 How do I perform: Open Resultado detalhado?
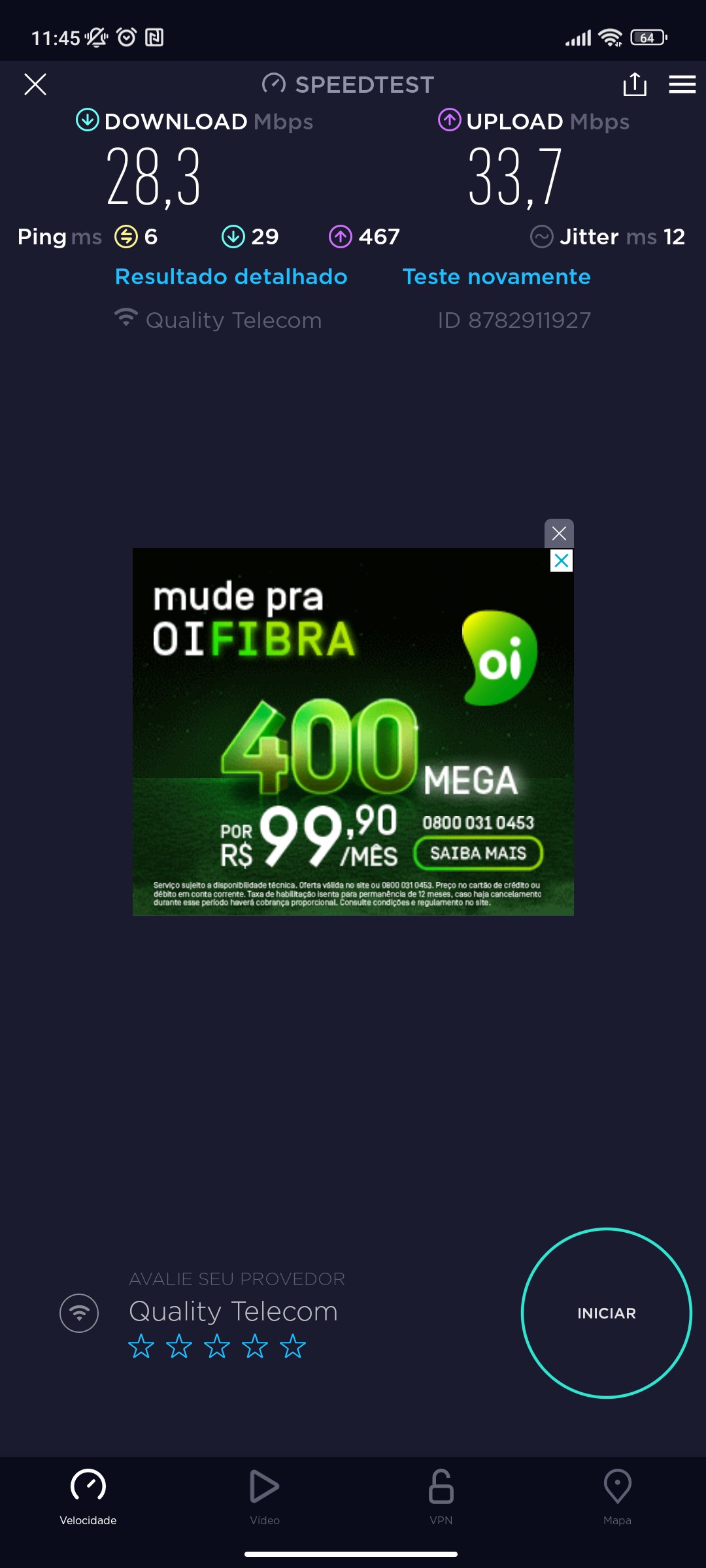(231, 276)
